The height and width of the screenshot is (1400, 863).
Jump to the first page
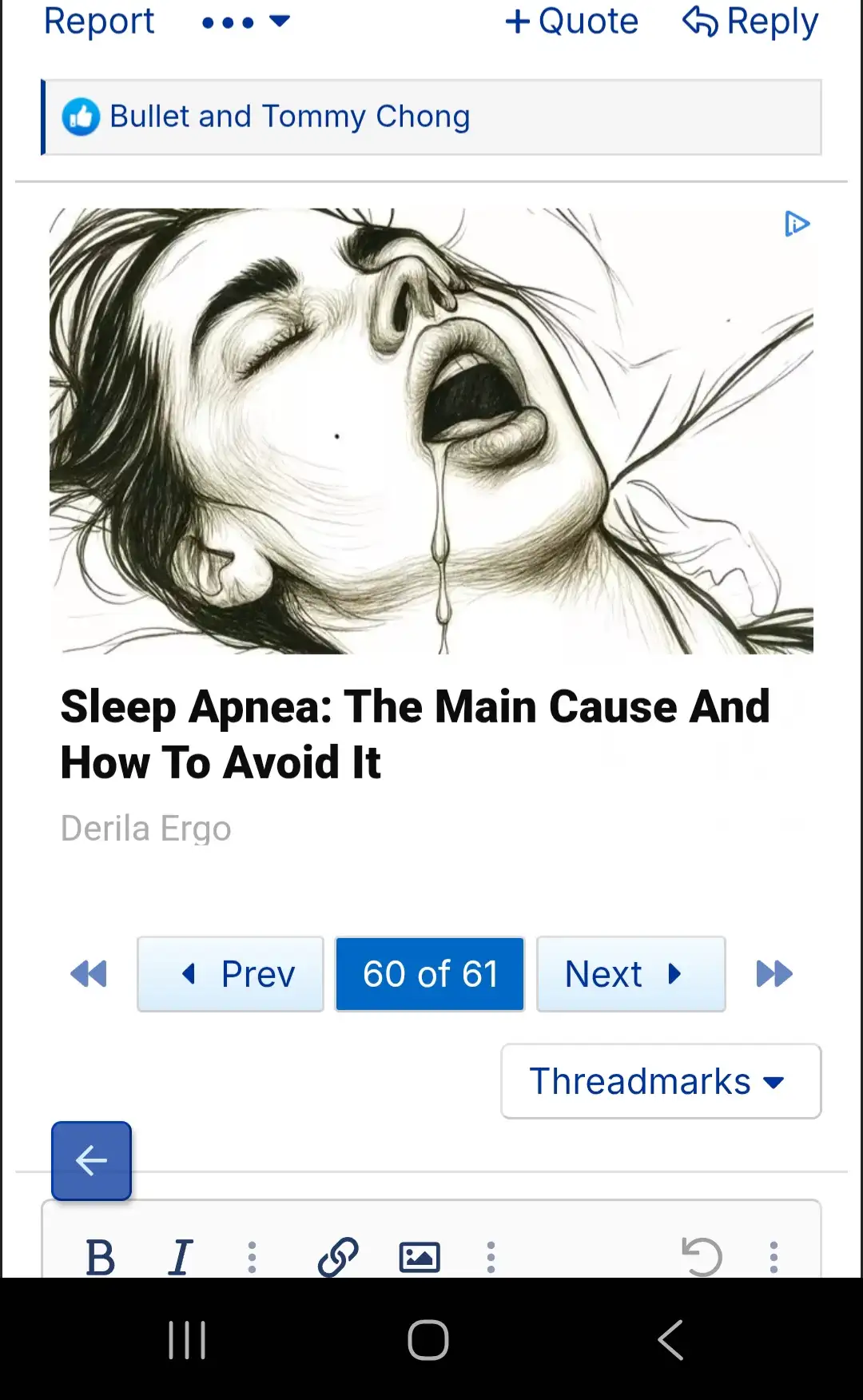89,974
